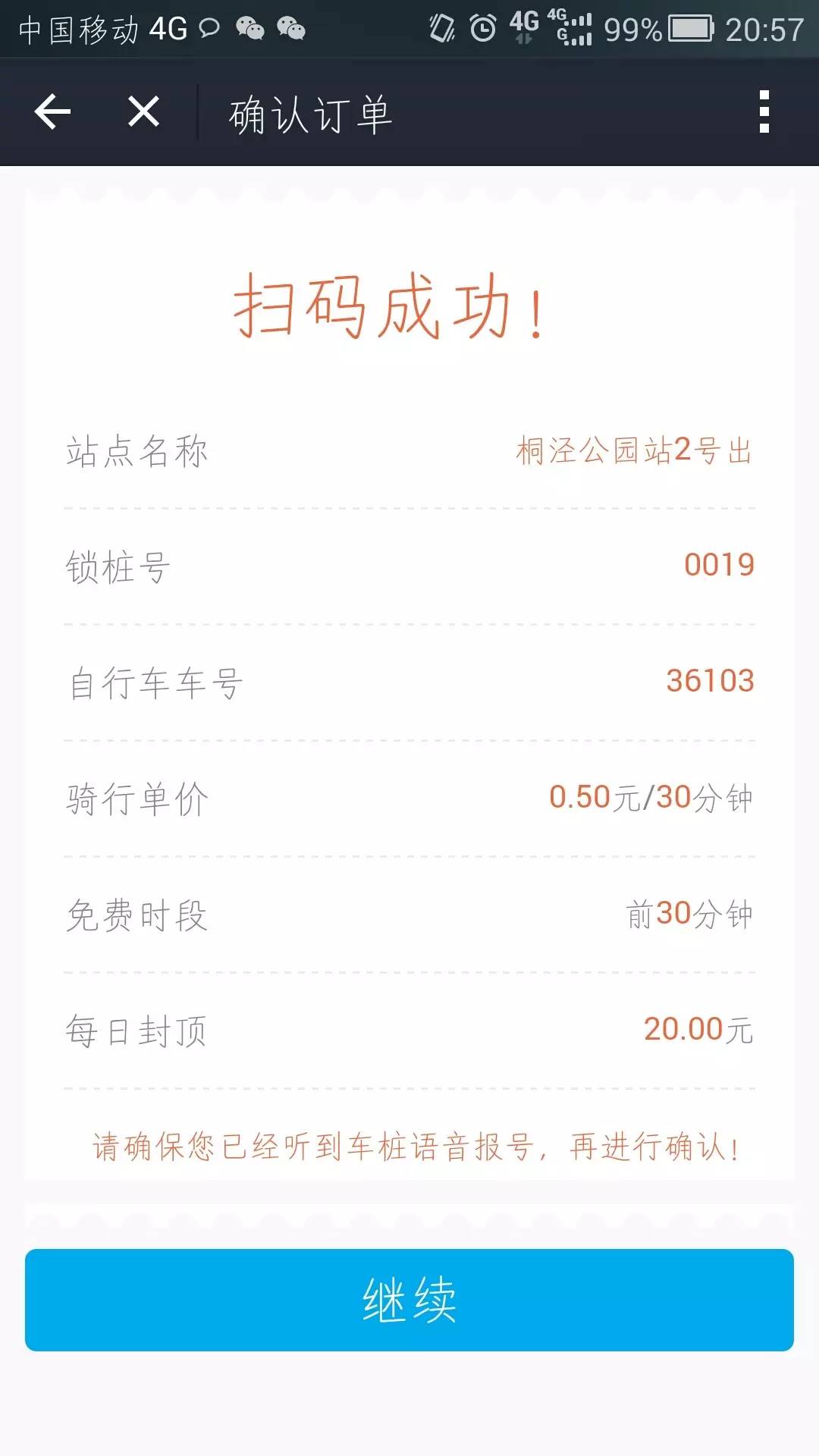
Task: Open the three-dot overflow menu
Action: [764, 112]
